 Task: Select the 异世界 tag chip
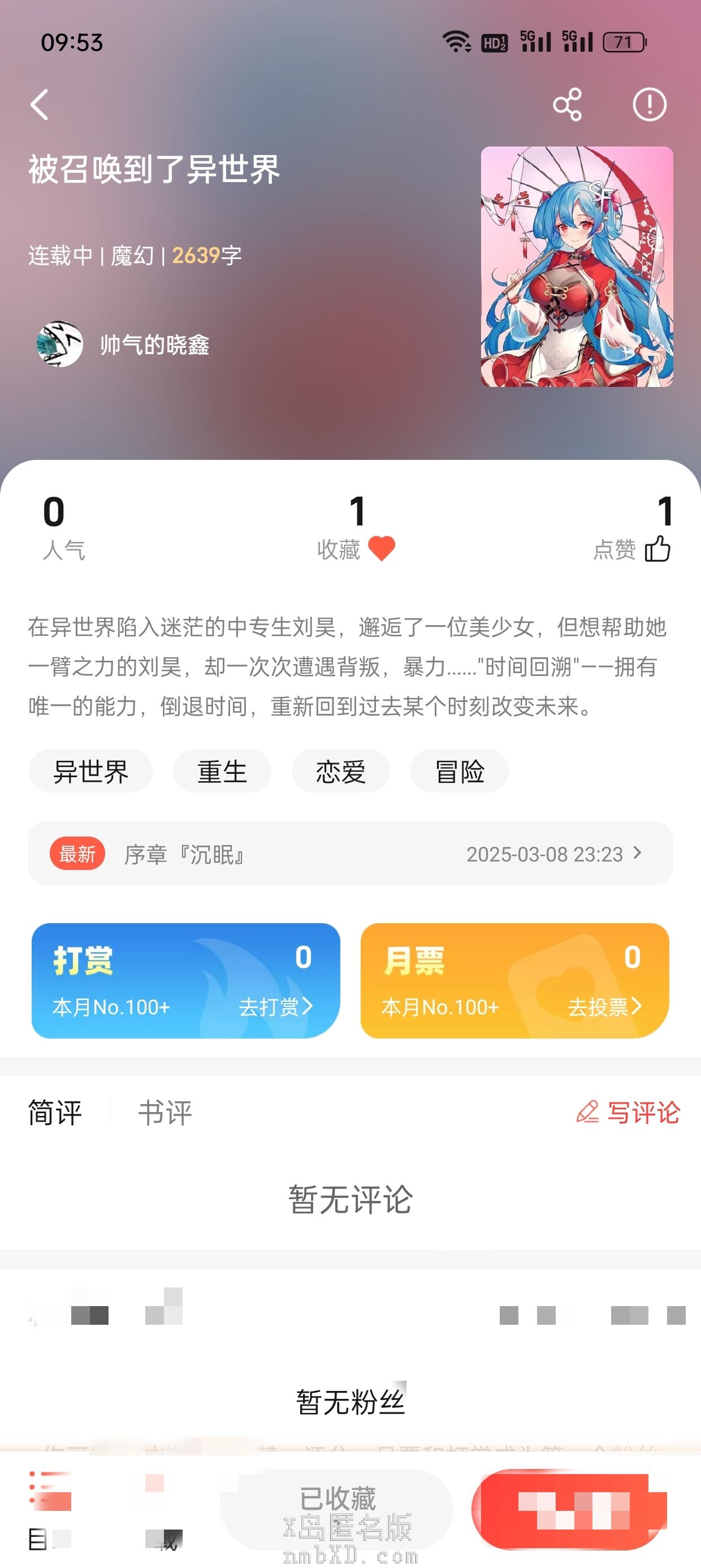click(90, 771)
